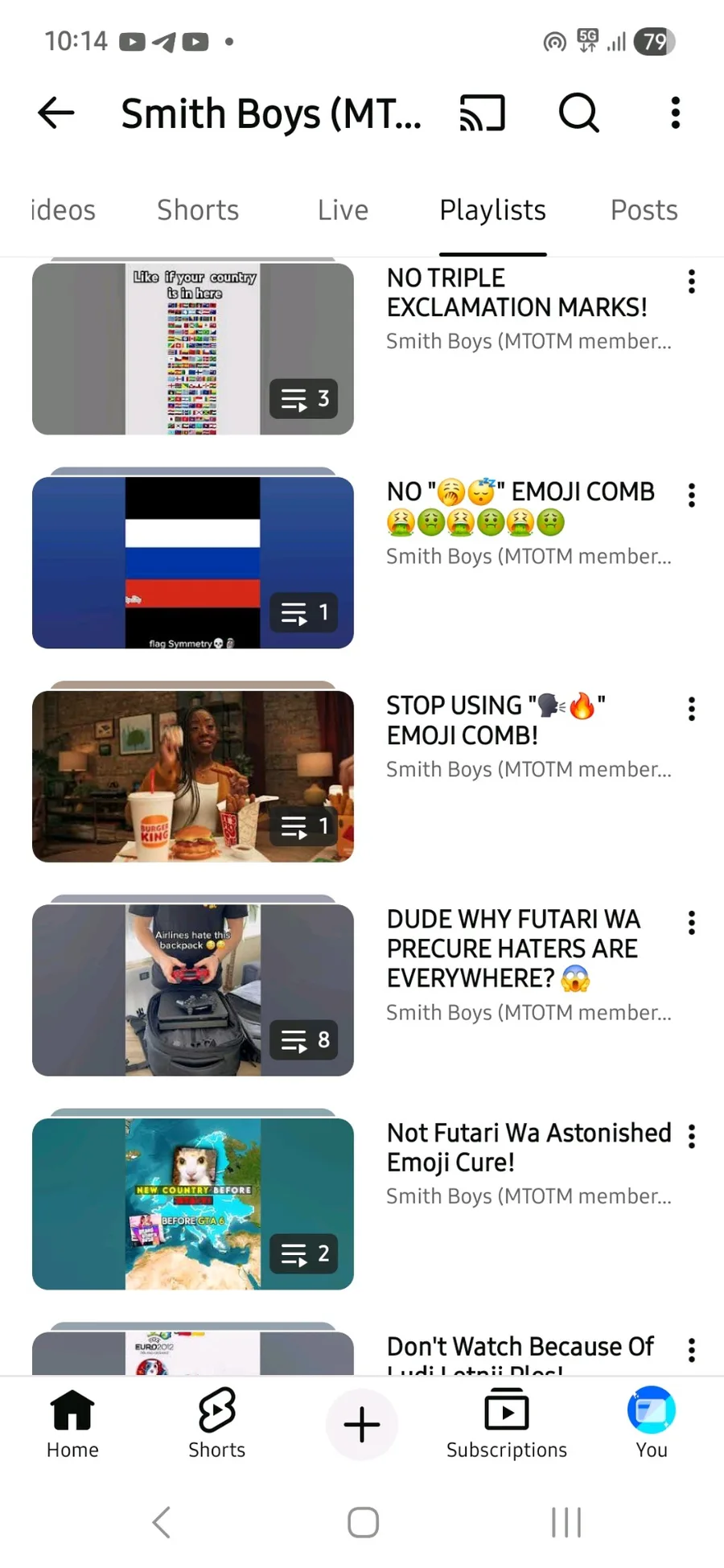
Task: Go to the Home tab
Action: tap(72, 1424)
